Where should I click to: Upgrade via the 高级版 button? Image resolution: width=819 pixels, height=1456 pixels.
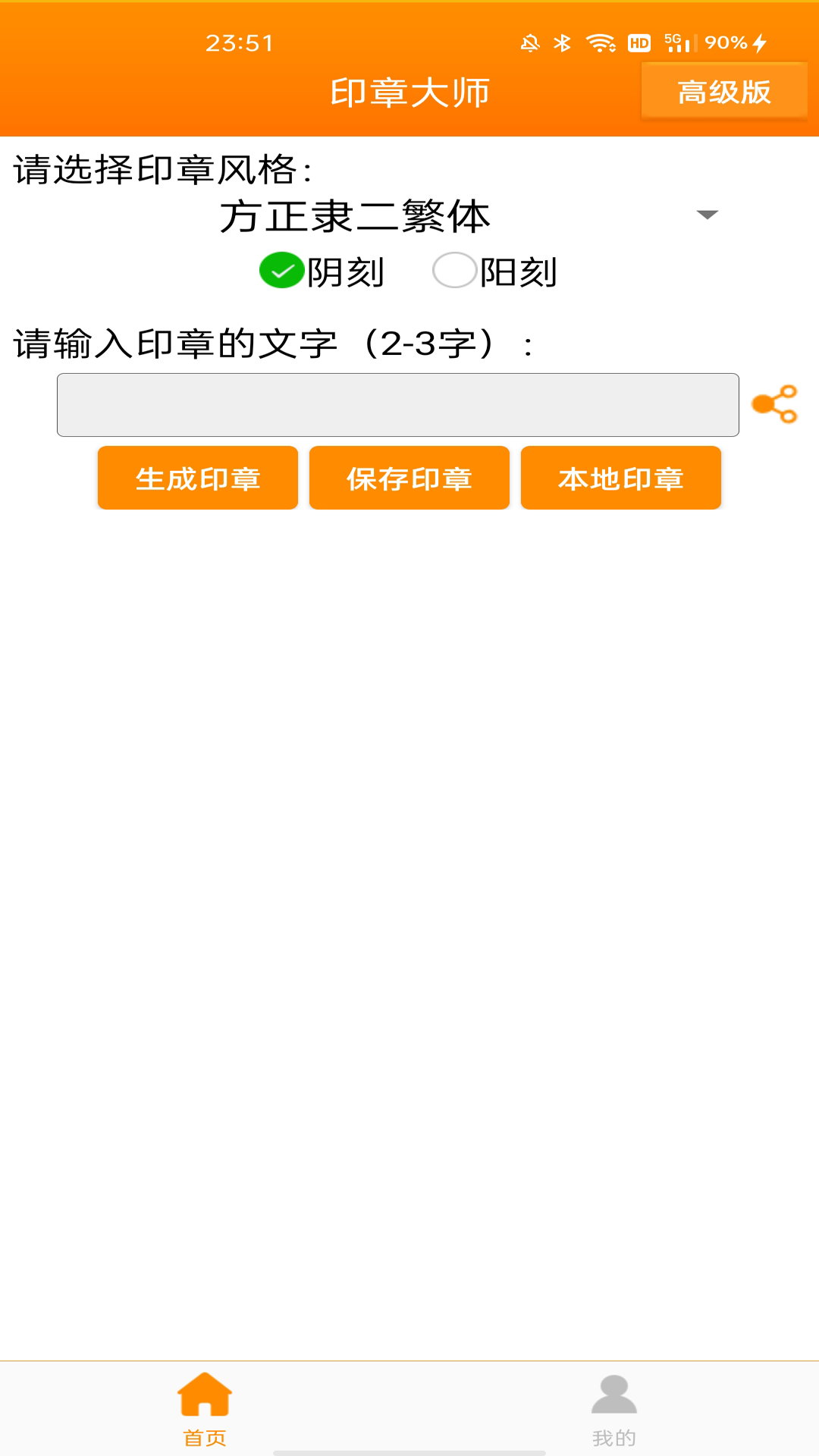point(723,90)
